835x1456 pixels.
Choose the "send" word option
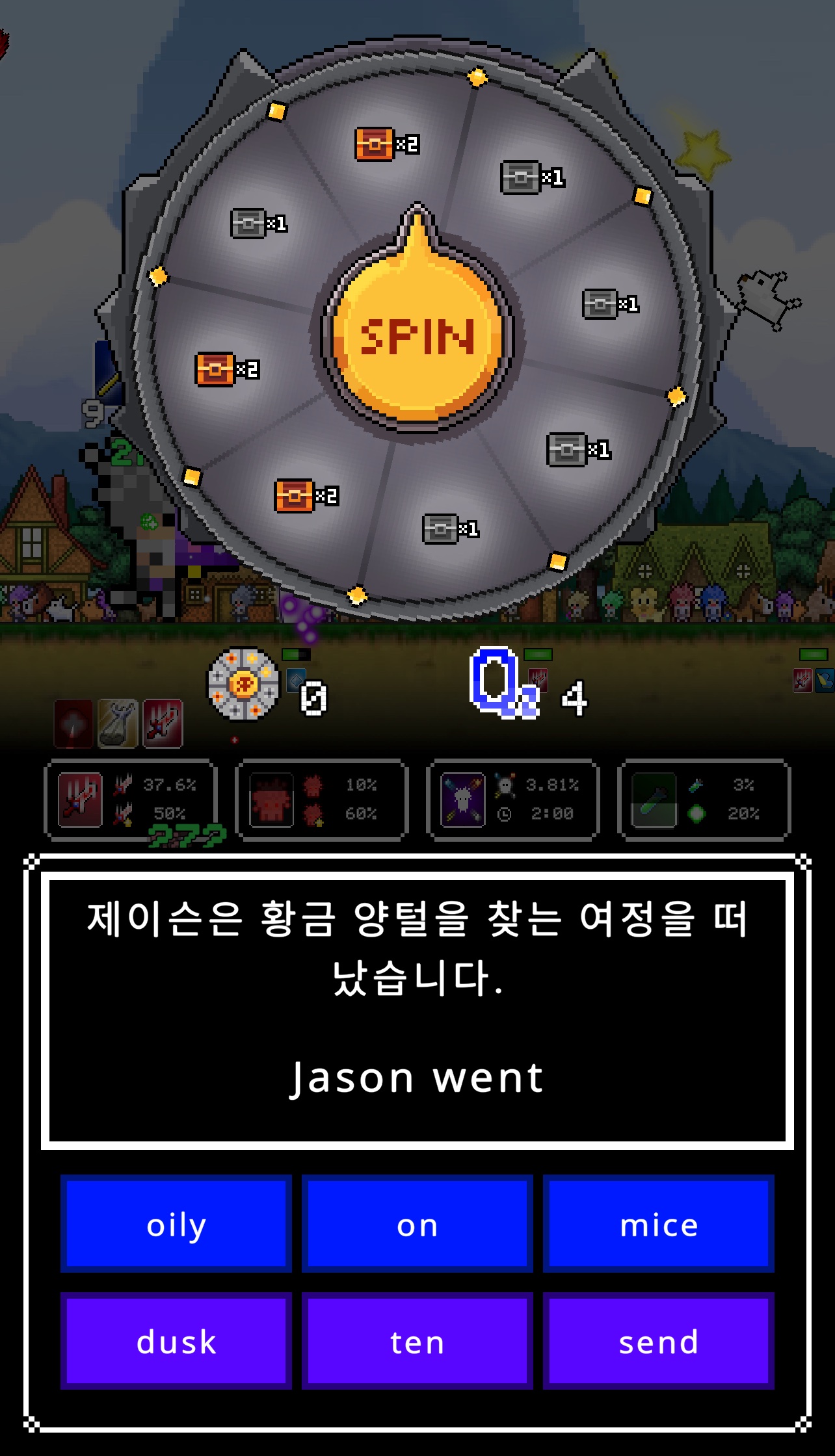tap(658, 1342)
